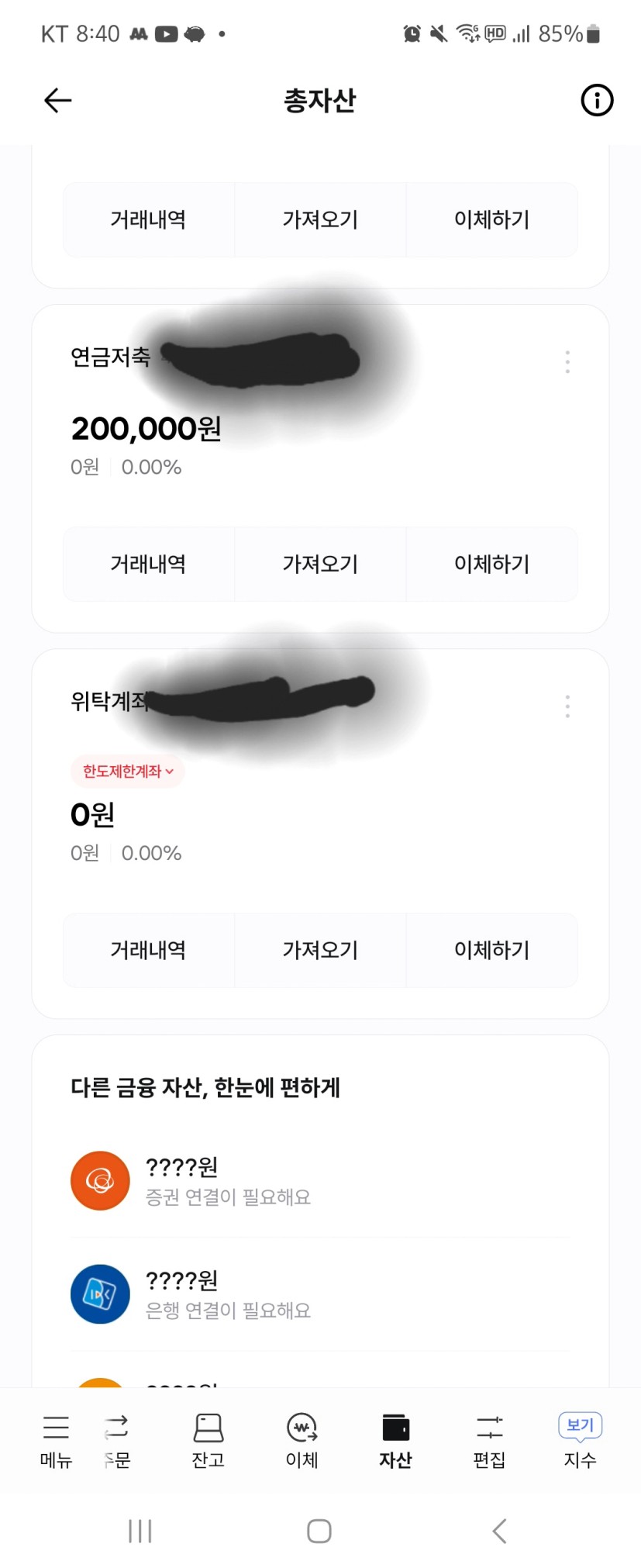
Task: Open the info icon in the header
Action: pos(597,100)
